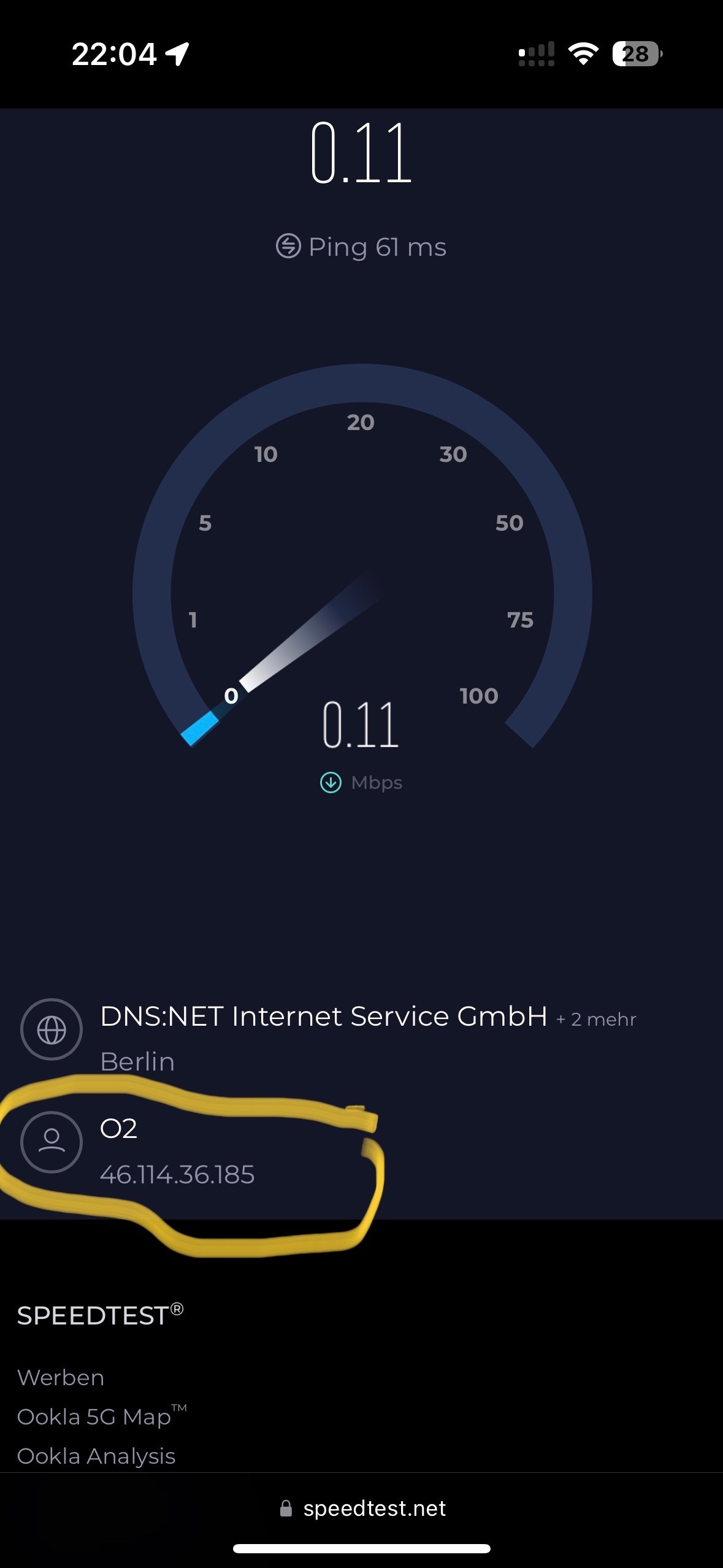
Task: Open the Werben footer link
Action: 61,1377
